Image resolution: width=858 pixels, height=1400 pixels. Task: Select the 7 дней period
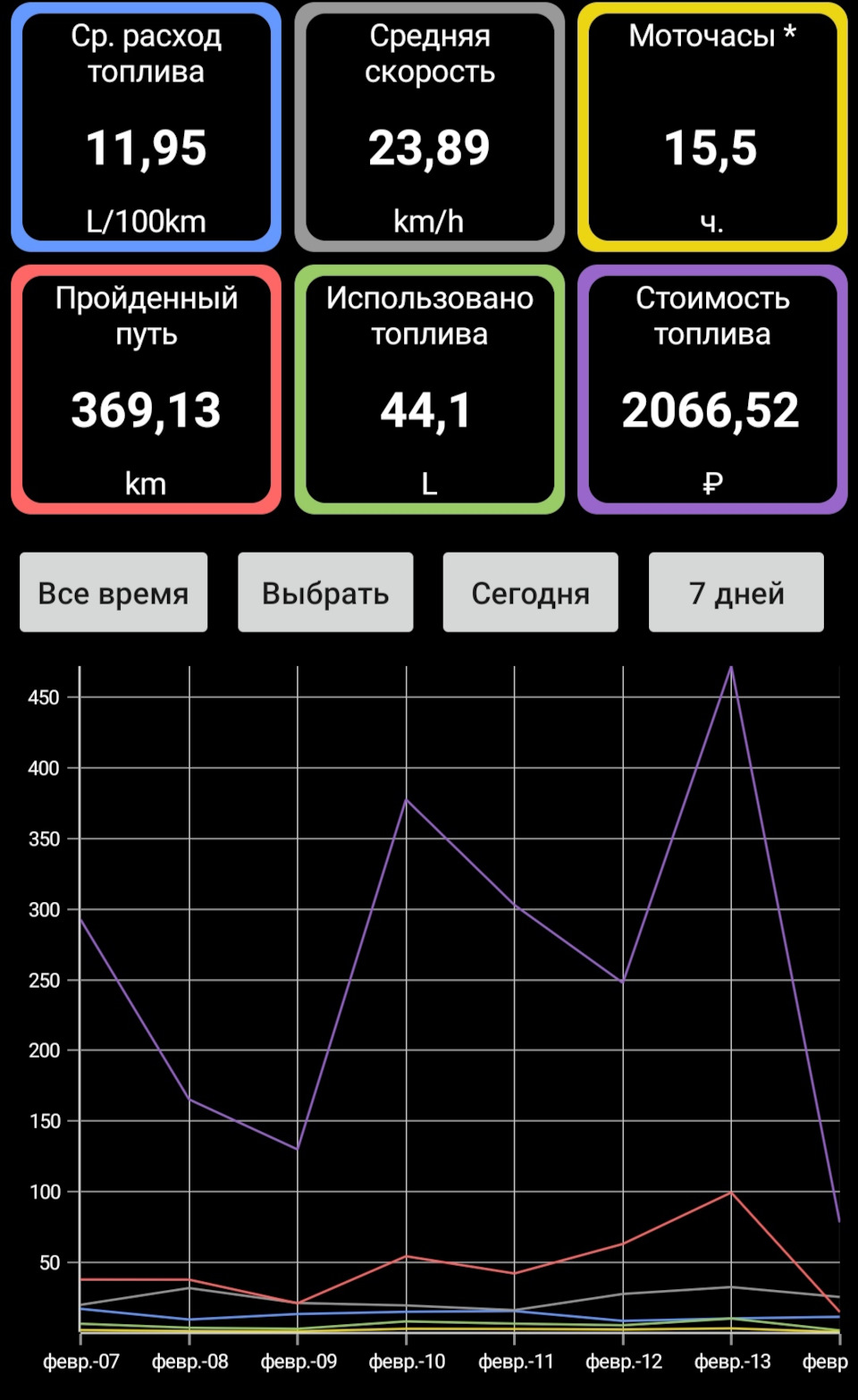(x=736, y=593)
